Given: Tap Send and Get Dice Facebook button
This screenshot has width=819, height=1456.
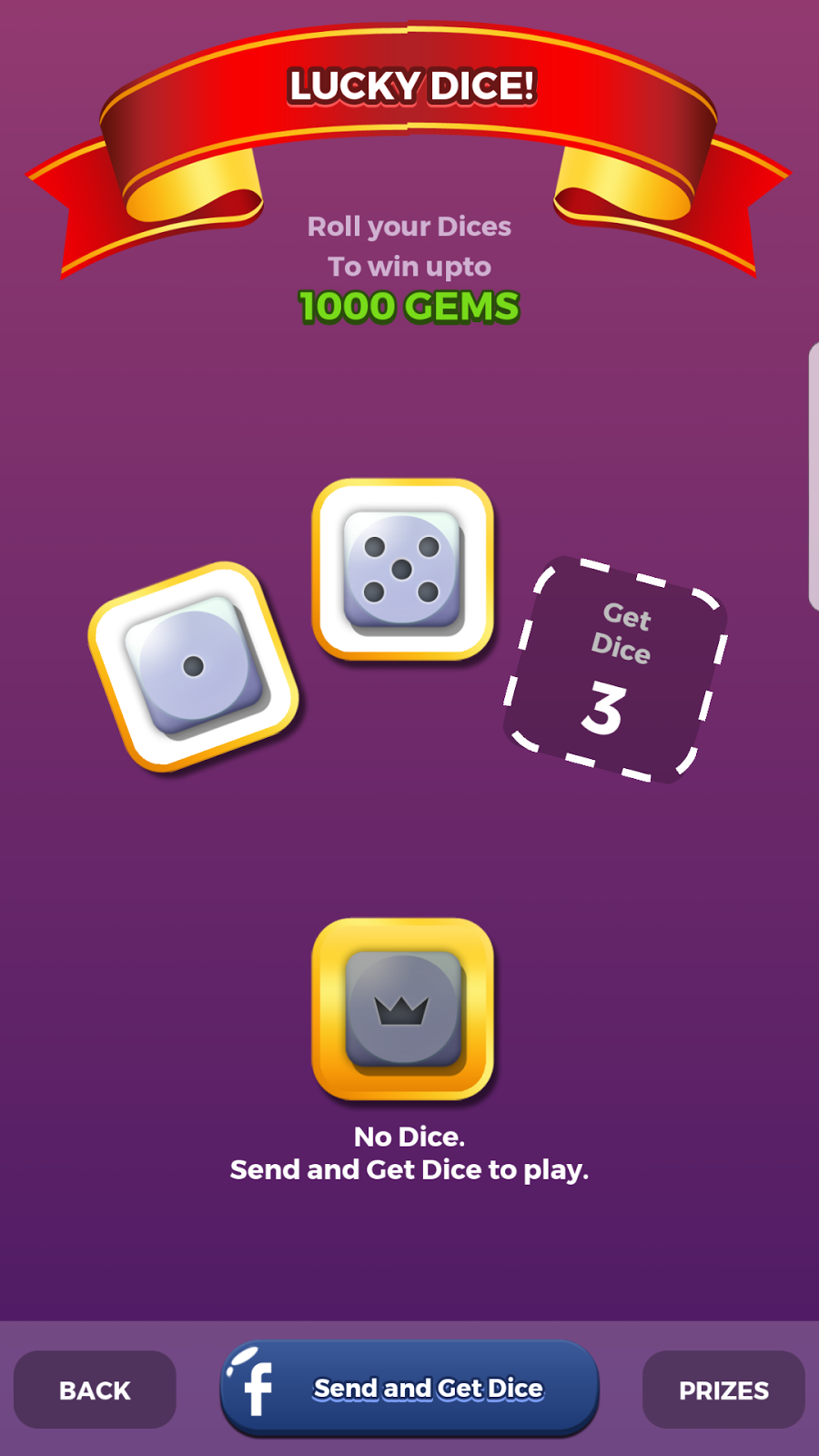Looking at the screenshot, I should tap(409, 1389).
